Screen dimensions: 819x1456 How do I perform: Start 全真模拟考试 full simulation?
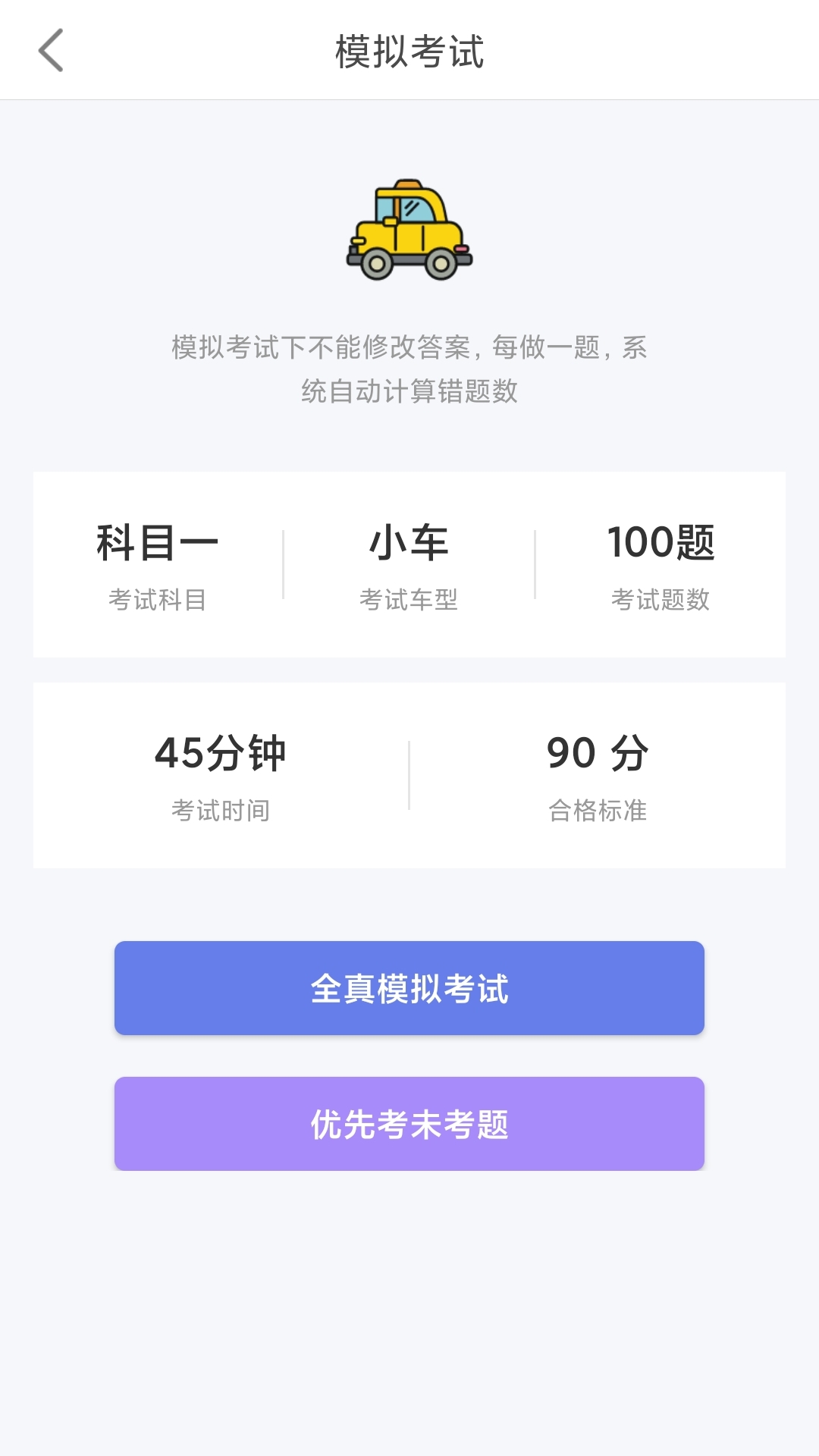coord(409,987)
